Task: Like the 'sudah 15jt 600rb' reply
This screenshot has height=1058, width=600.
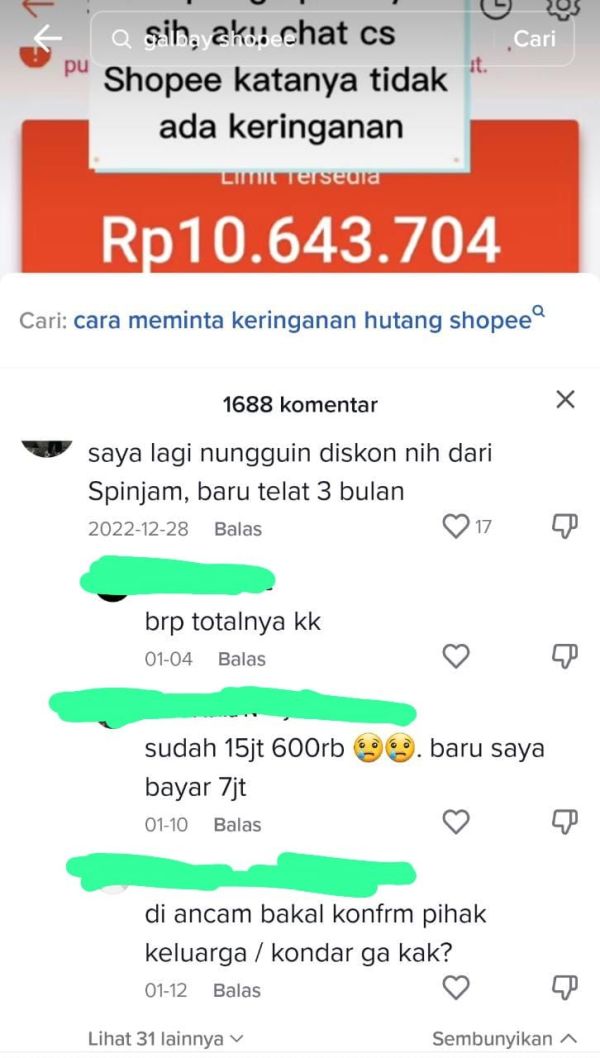Action: click(x=456, y=822)
